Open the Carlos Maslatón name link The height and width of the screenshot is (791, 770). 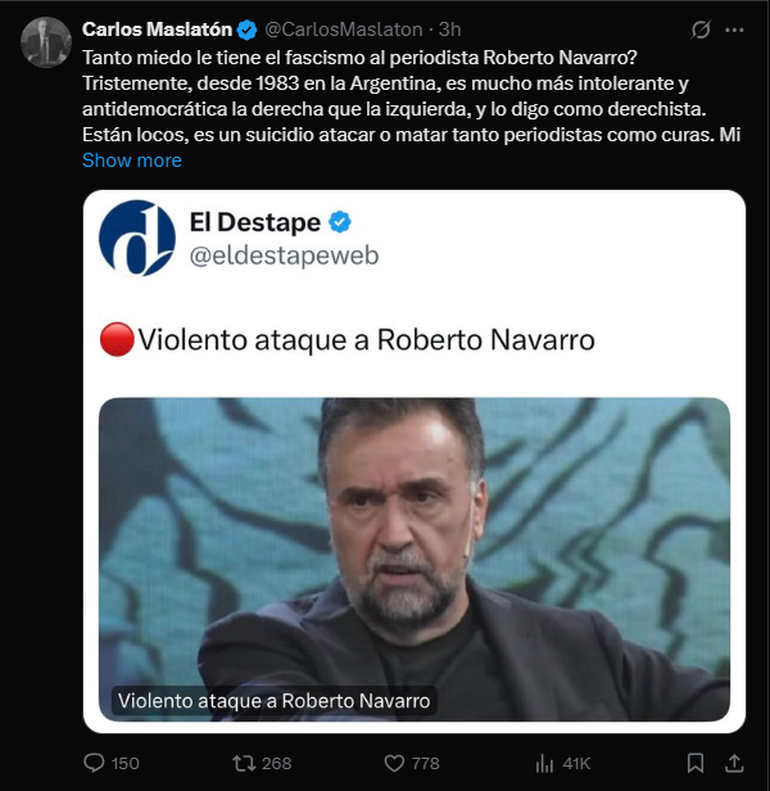coord(155,30)
